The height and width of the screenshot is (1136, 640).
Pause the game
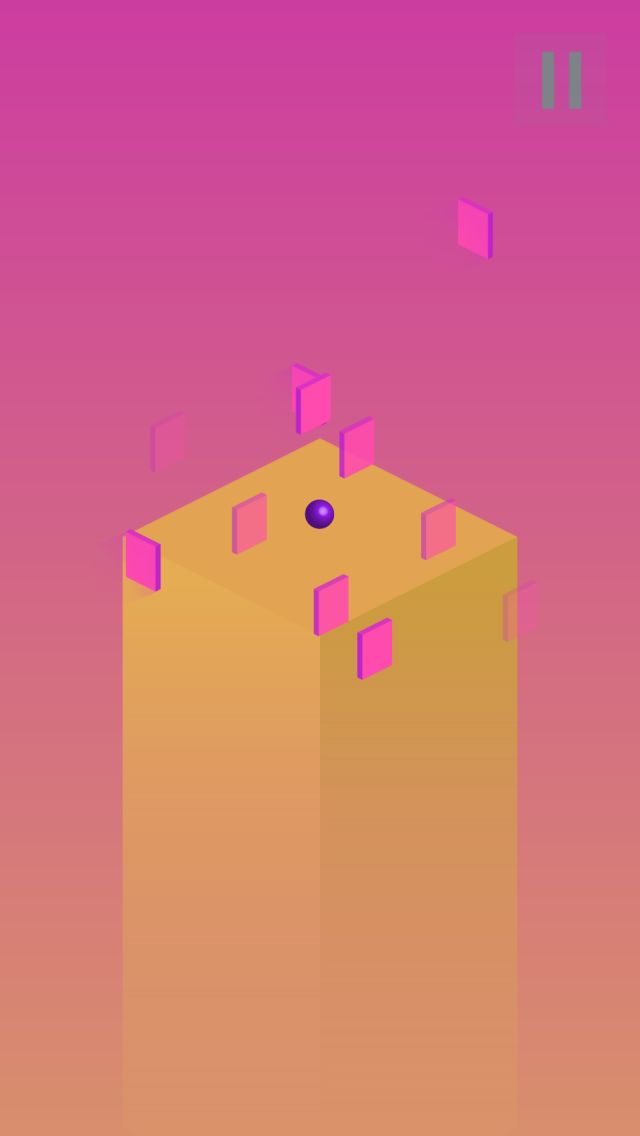[x=561, y=80]
